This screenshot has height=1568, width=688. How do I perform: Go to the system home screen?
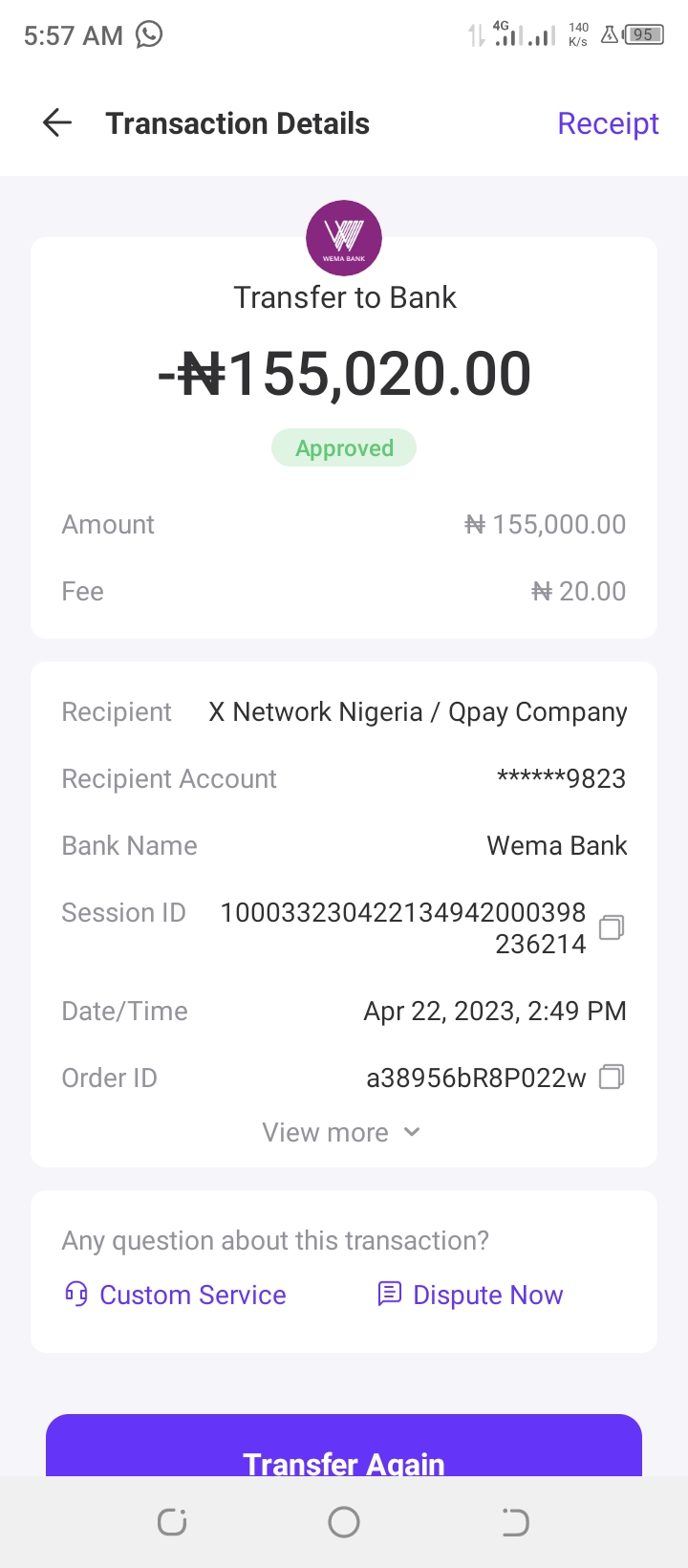(x=344, y=1522)
